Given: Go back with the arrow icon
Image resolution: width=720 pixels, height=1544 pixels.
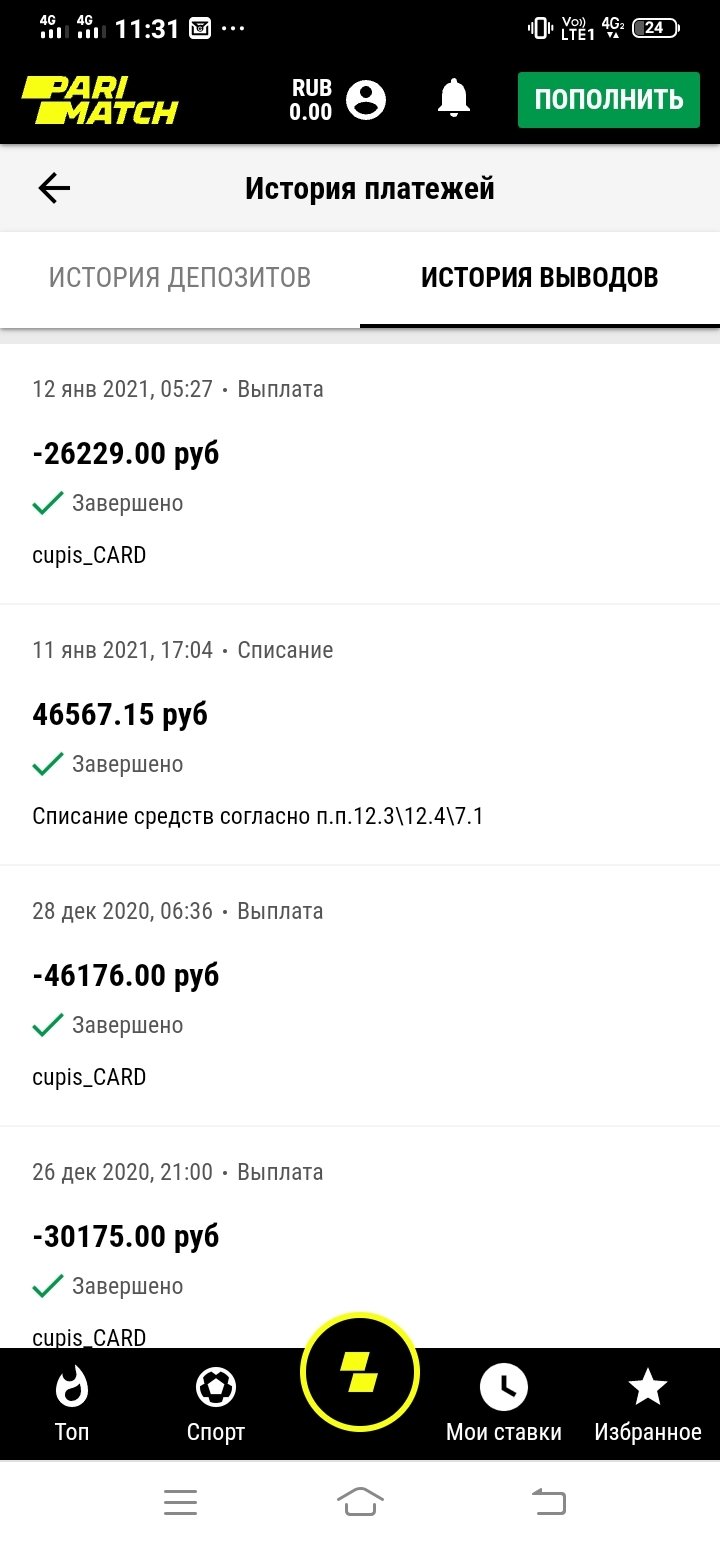Looking at the screenshot, I should click(x=54, y=188).
